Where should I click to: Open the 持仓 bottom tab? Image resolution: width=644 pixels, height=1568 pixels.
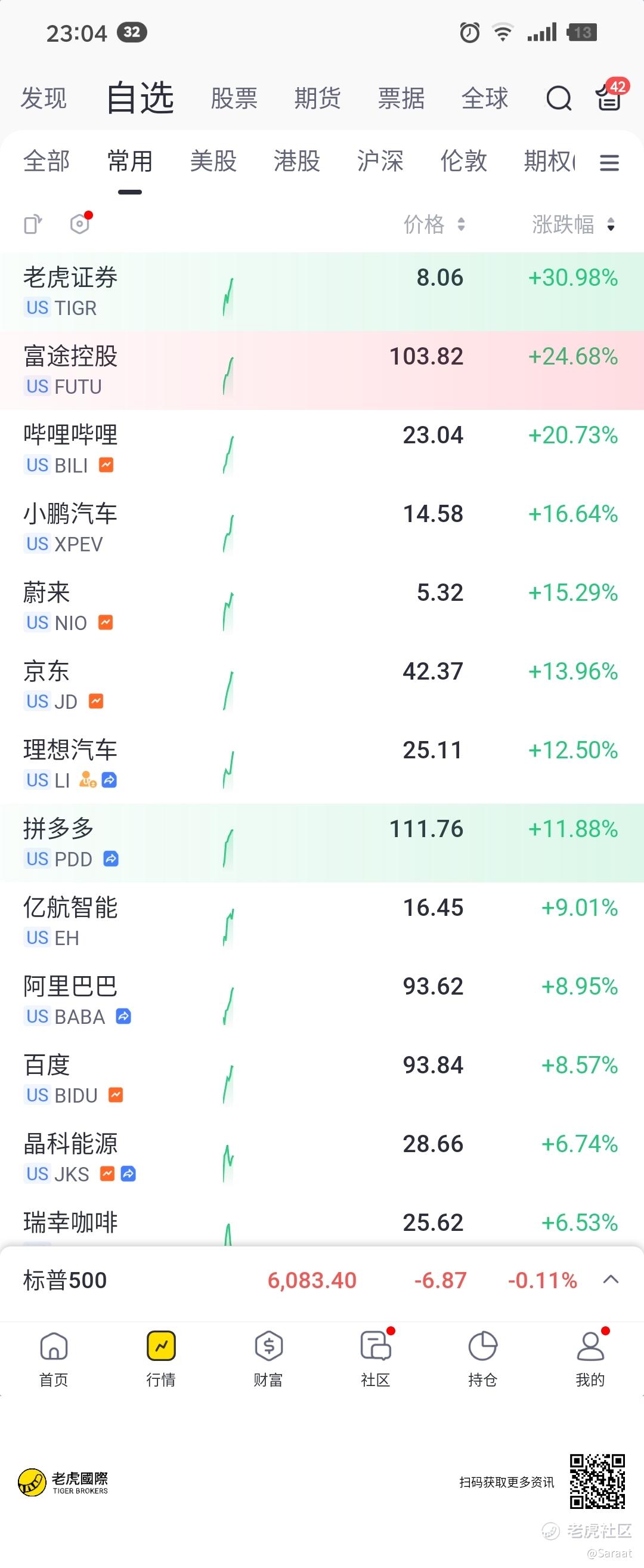(483, 1359)
